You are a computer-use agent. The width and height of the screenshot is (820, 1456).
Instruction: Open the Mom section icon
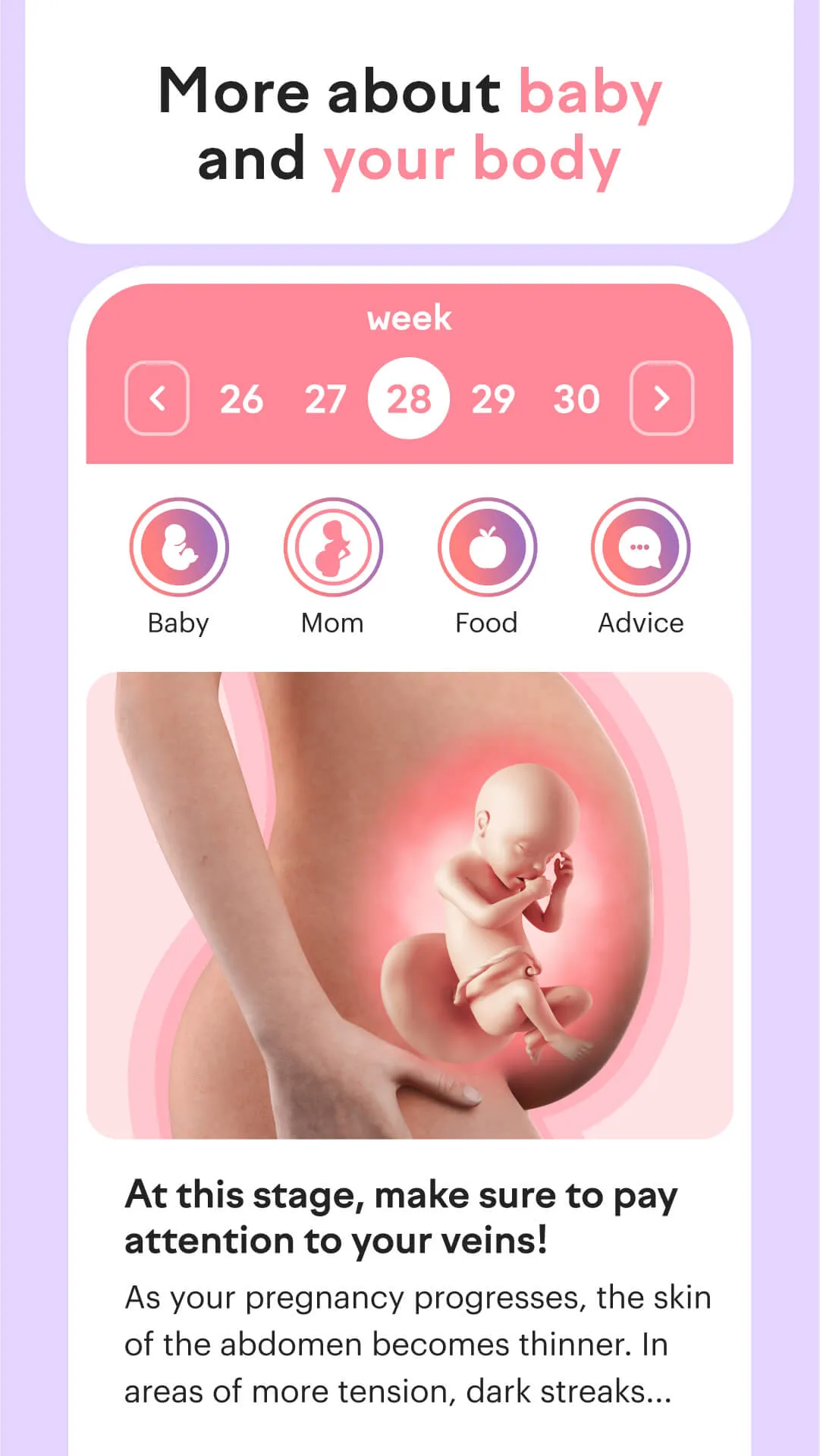point(334,547)
